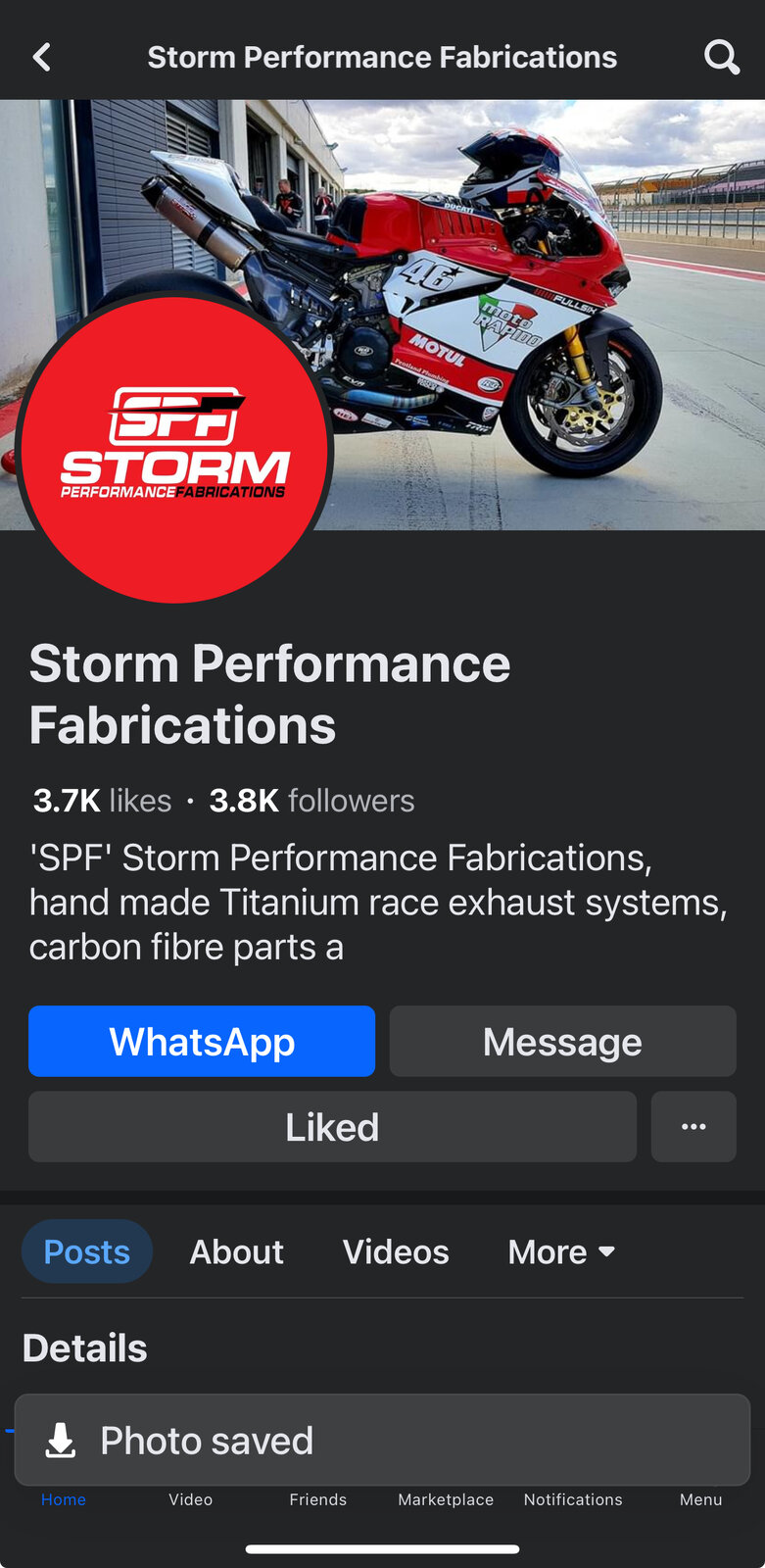Select the Posts tab
Image resolution: width=765 pixels, height=1568 pixels.
pyautogui.click(x=86, y=1251)
